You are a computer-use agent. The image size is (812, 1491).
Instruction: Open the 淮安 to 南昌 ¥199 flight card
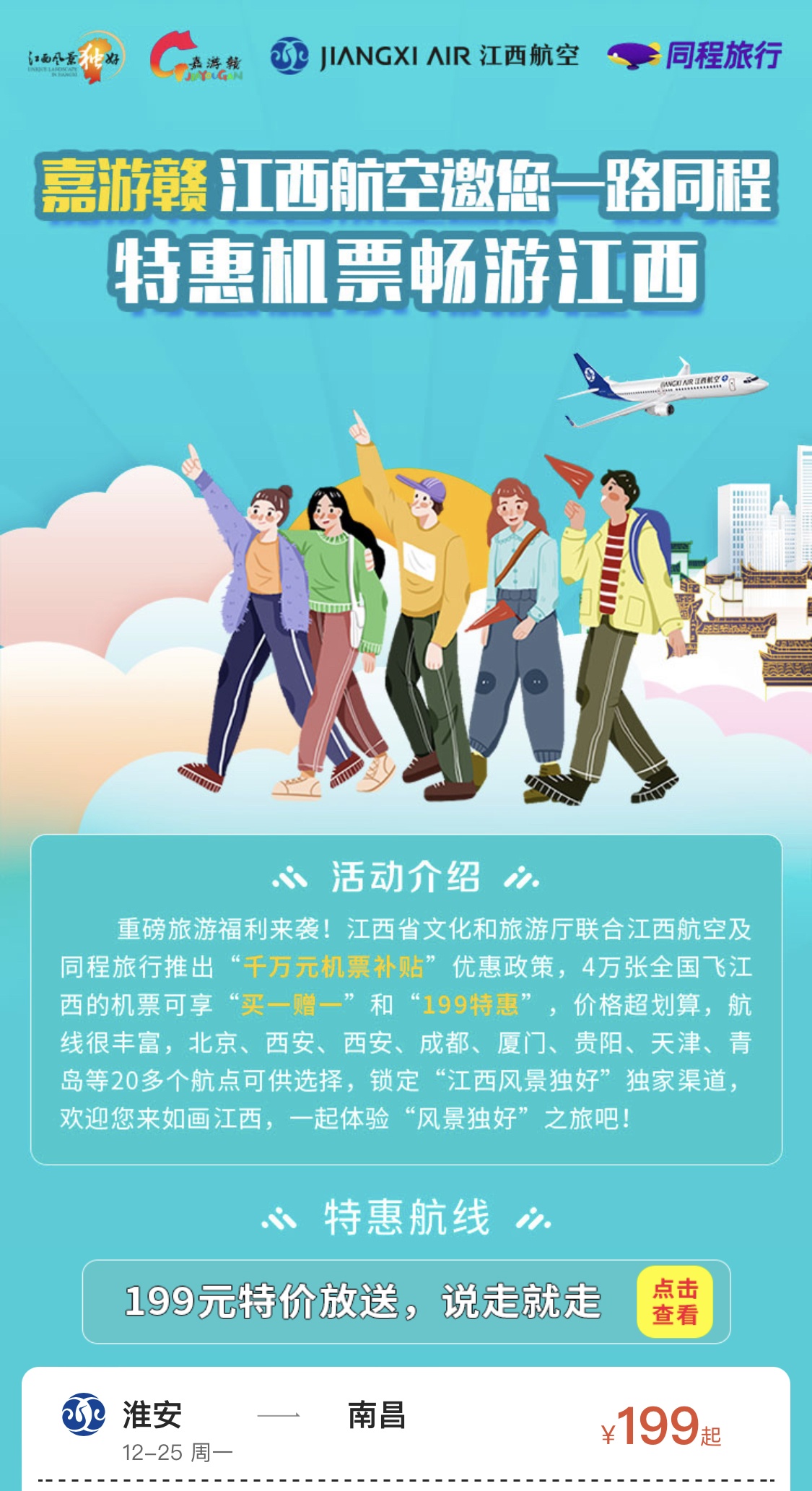point(405,1427)
